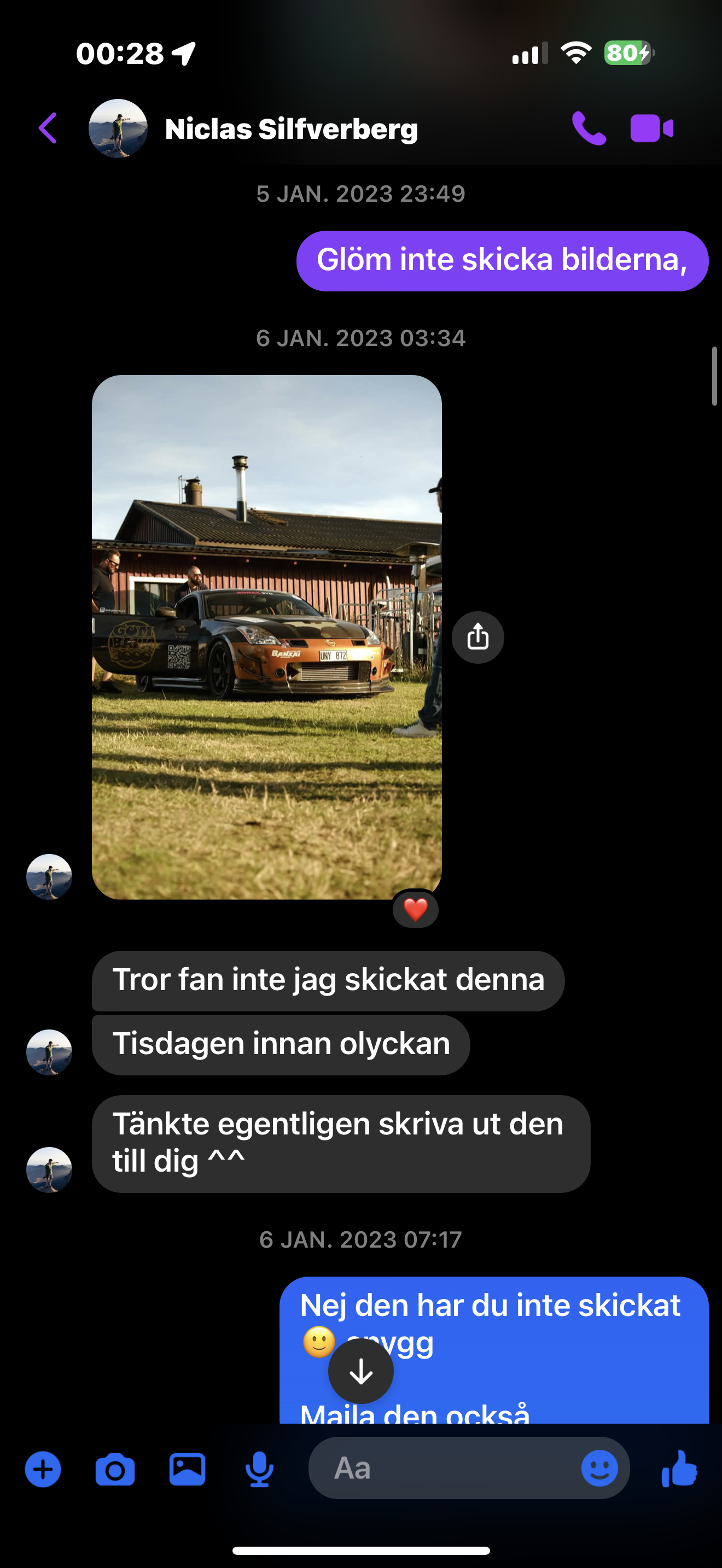This screenshot has width=722, height=1568.
Task: Open Niclas Silfverberg's profile from header
Action: pos(291,129)
